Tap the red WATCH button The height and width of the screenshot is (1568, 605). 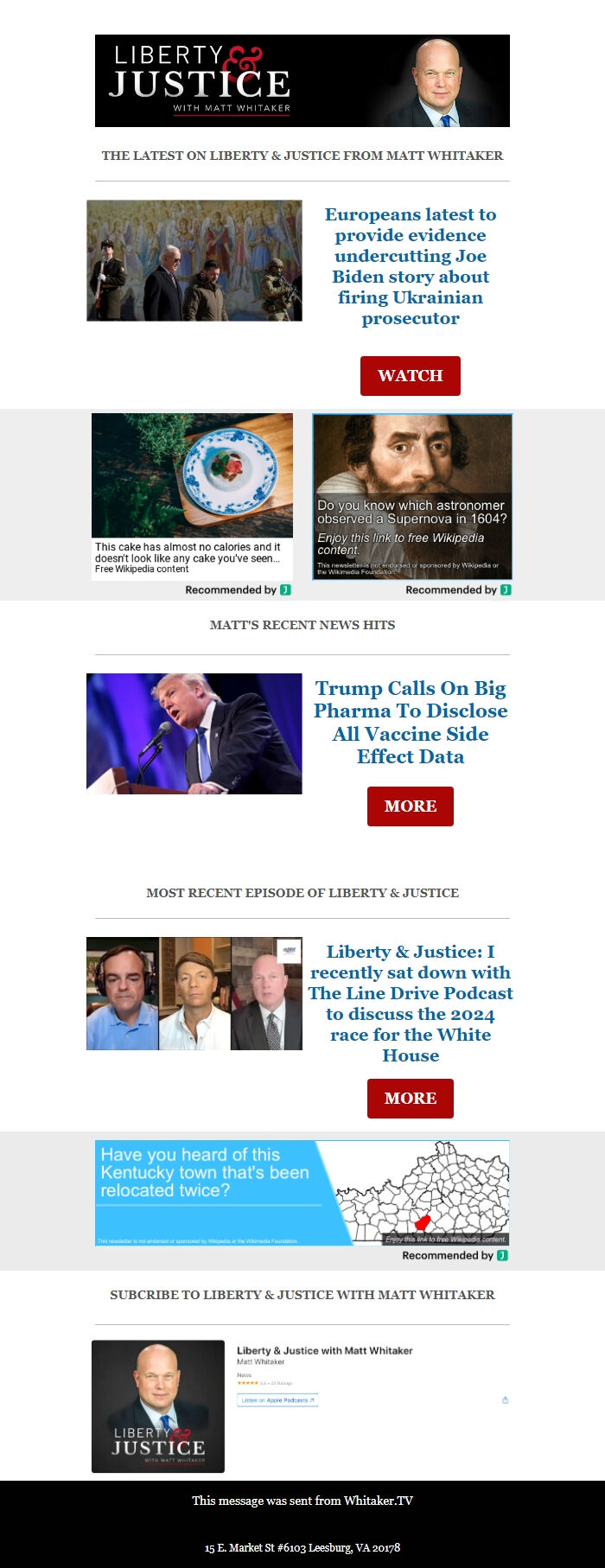[x=410, y=376]
